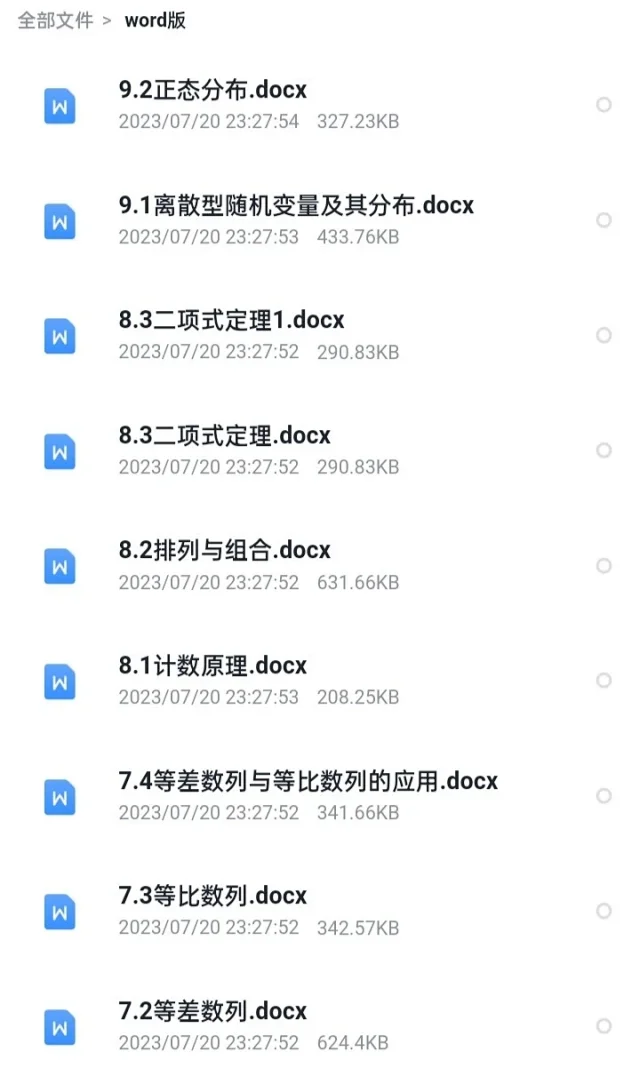The width and height of the screenshot is (640, 1076).
Task: Select the circle for 9.2正态分布.docx
Action: [604, 104]
